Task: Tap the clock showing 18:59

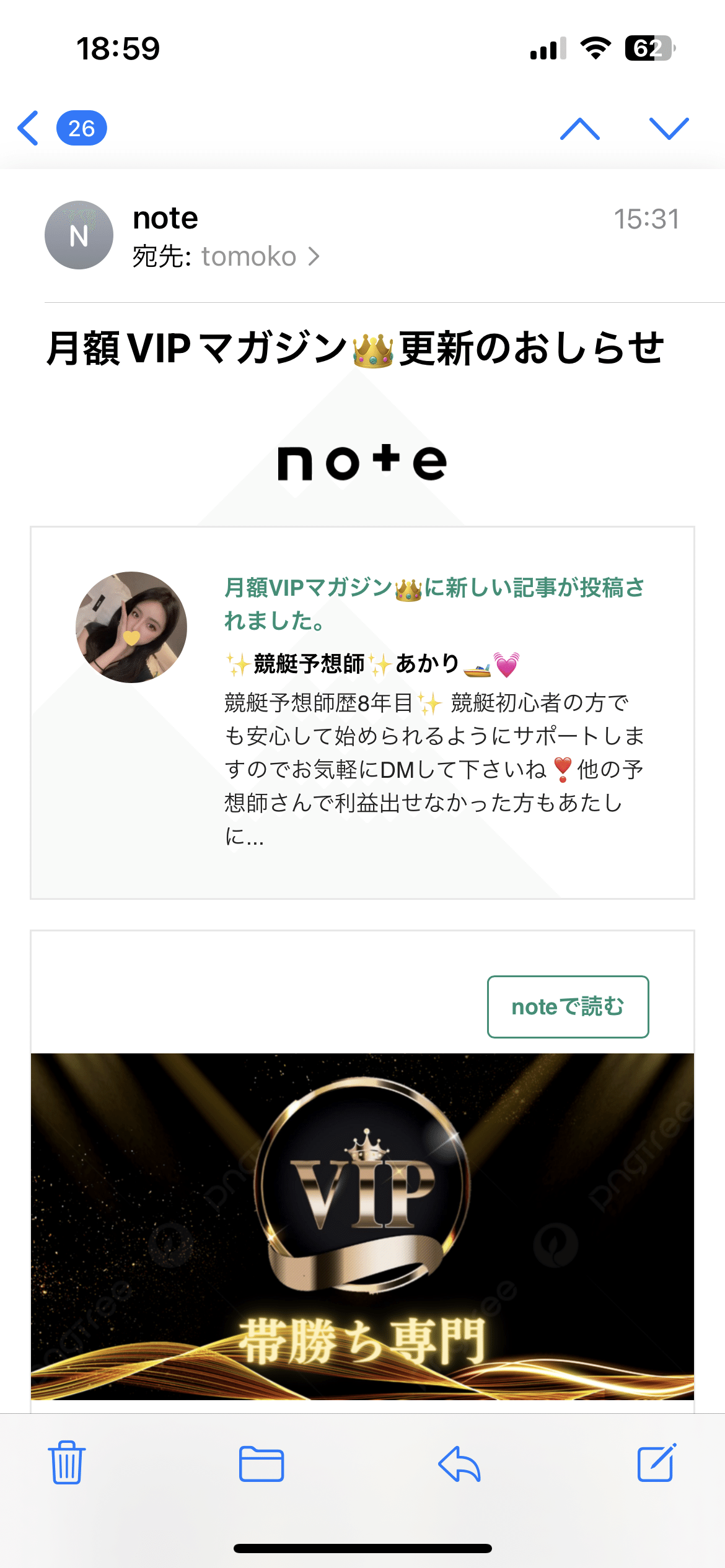Action: pos(118,48)
